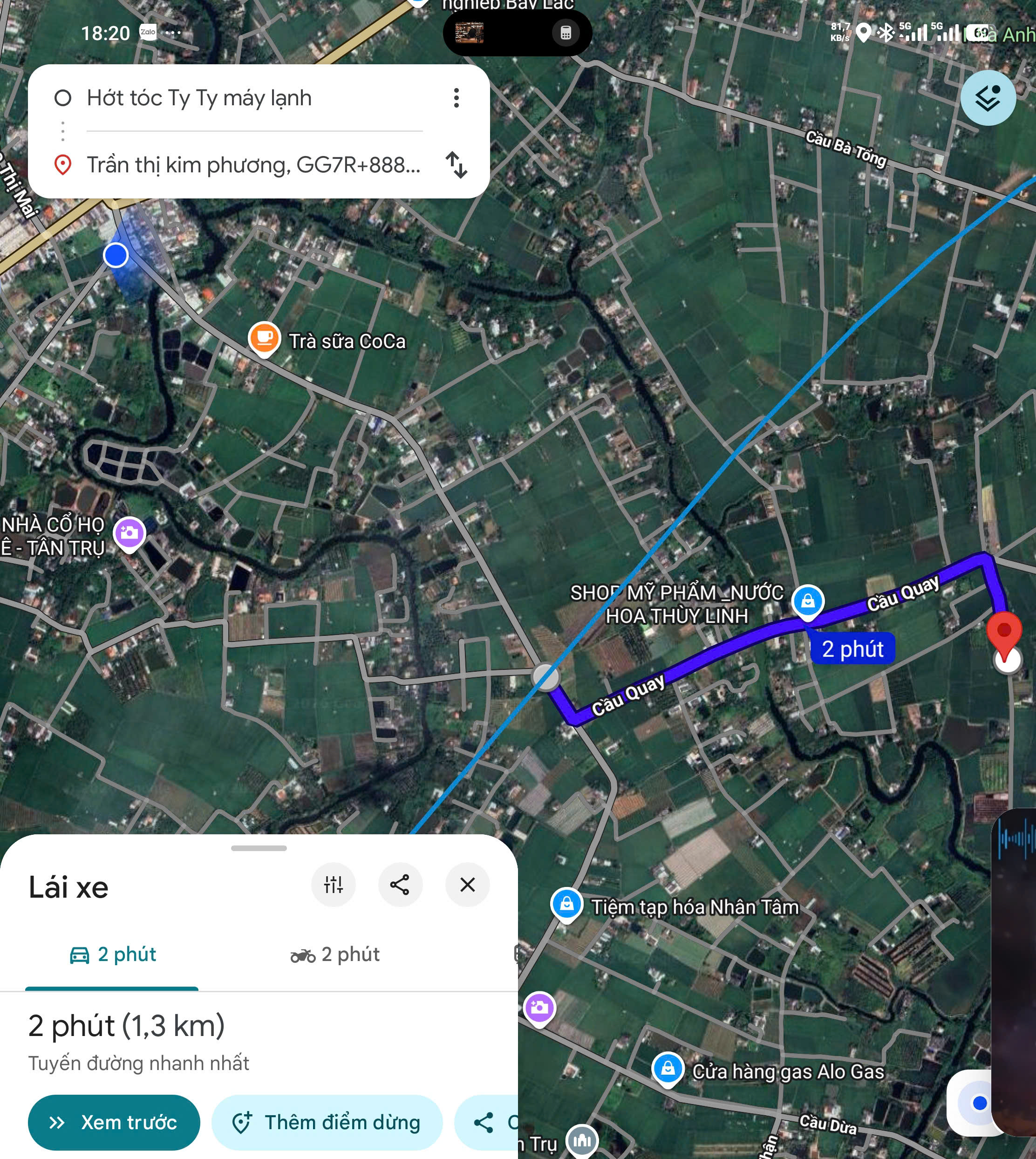Share the directions
Viewport: 1036px width, 1159px height.
(x=400, y=885)
